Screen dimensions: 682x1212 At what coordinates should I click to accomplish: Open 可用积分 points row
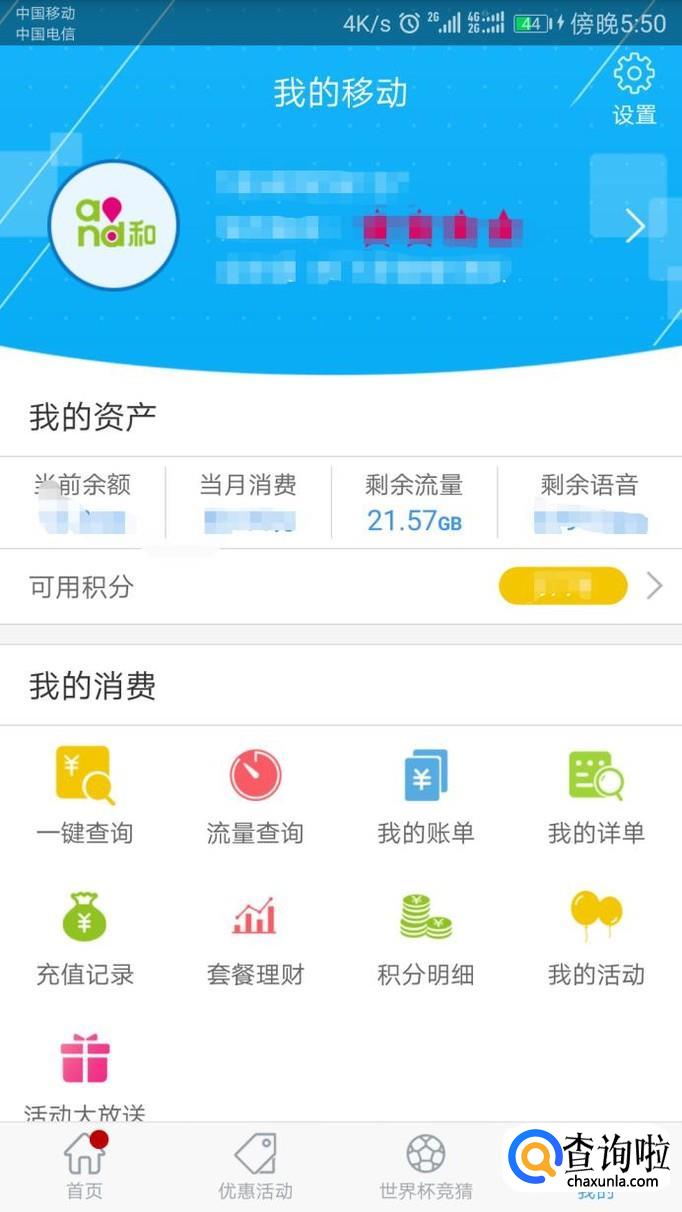[340, 587]
